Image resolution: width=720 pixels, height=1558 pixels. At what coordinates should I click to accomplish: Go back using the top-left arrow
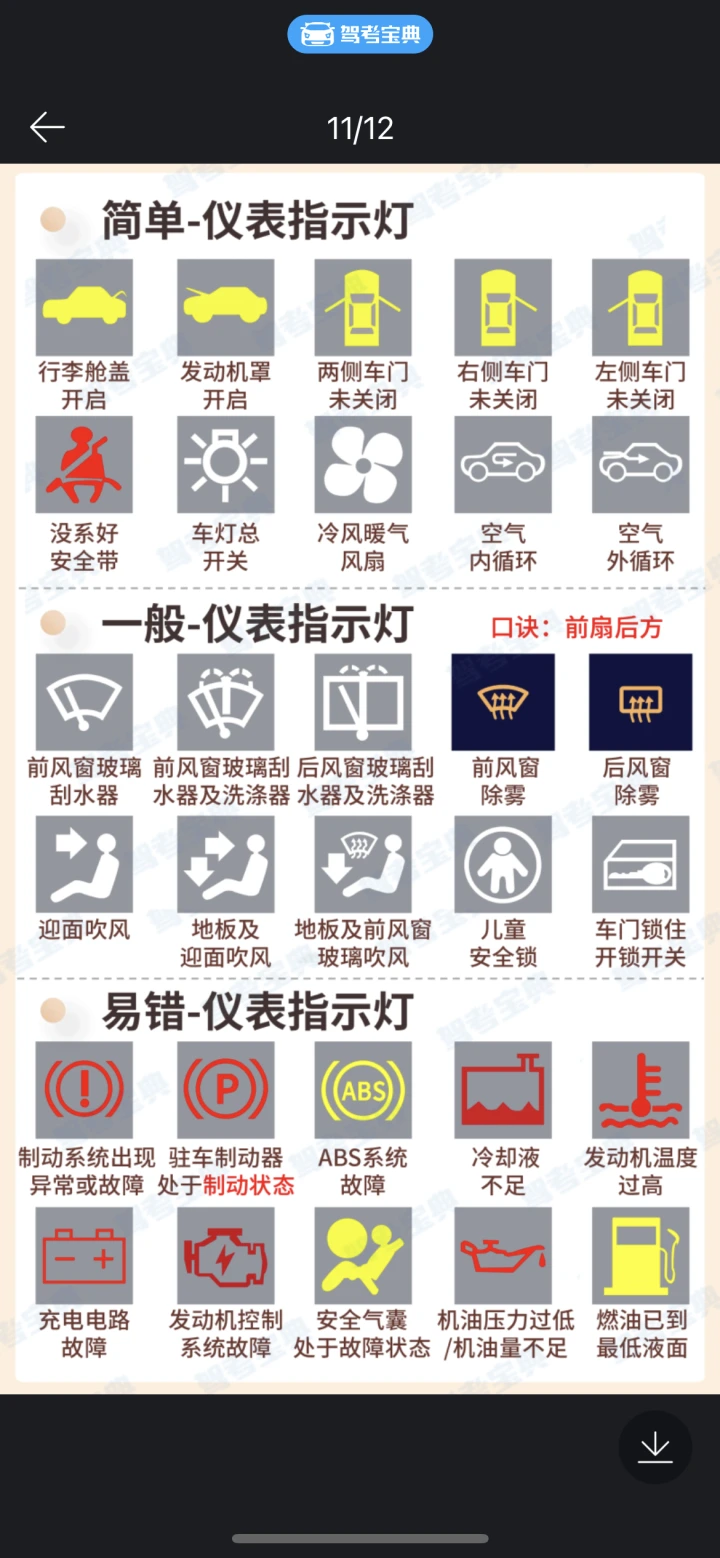(x=47, y=128)
